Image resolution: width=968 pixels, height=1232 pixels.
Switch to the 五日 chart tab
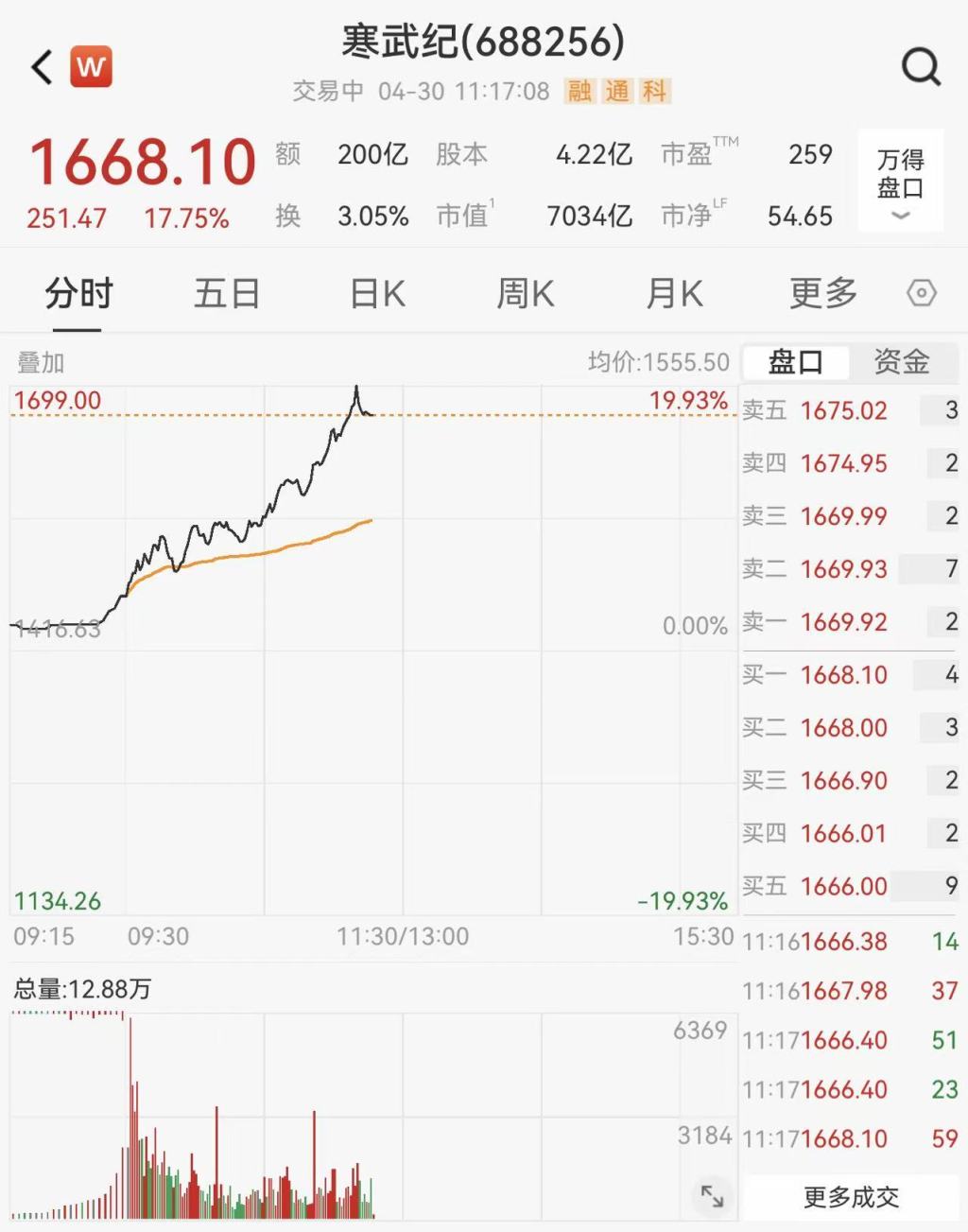point(227,294)
